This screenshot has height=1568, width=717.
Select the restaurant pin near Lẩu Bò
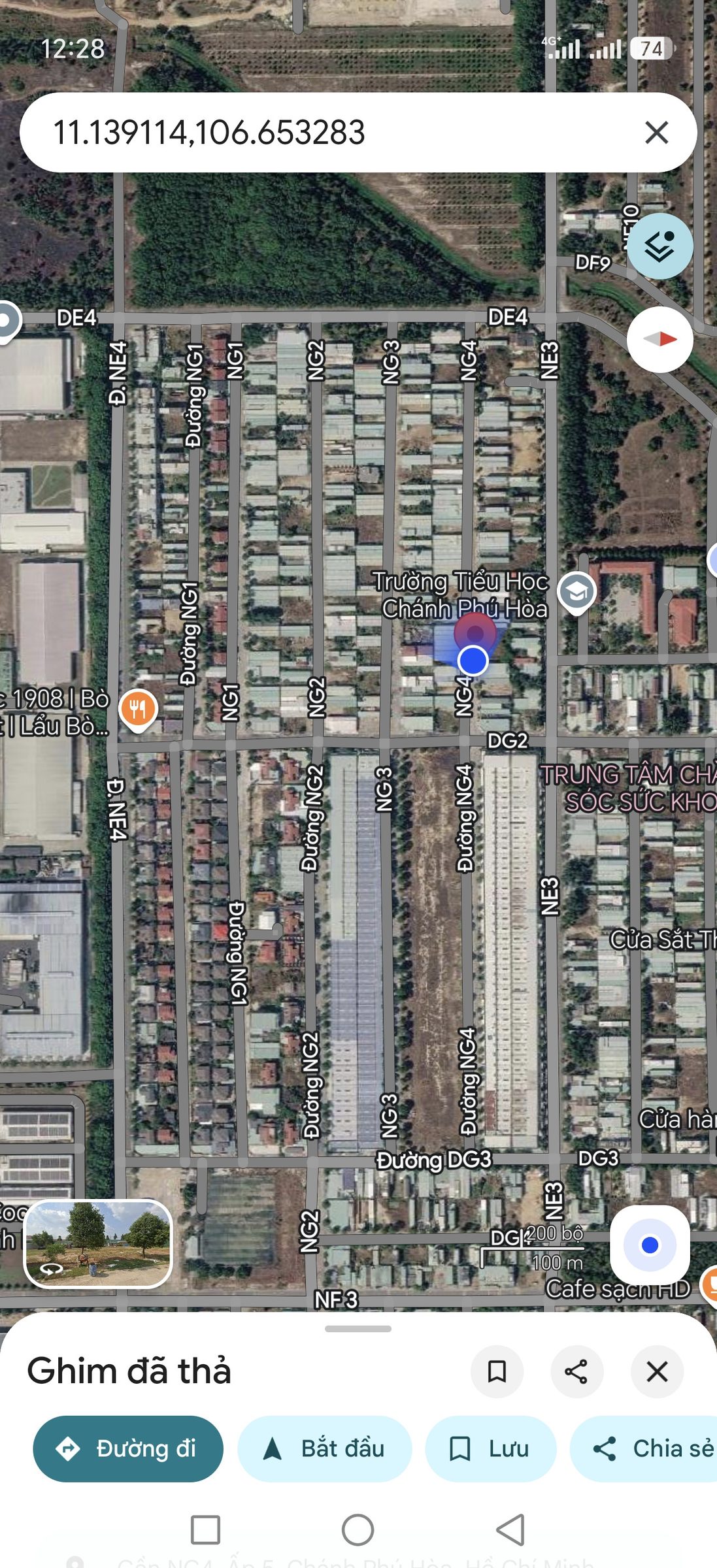pos(138,710)
